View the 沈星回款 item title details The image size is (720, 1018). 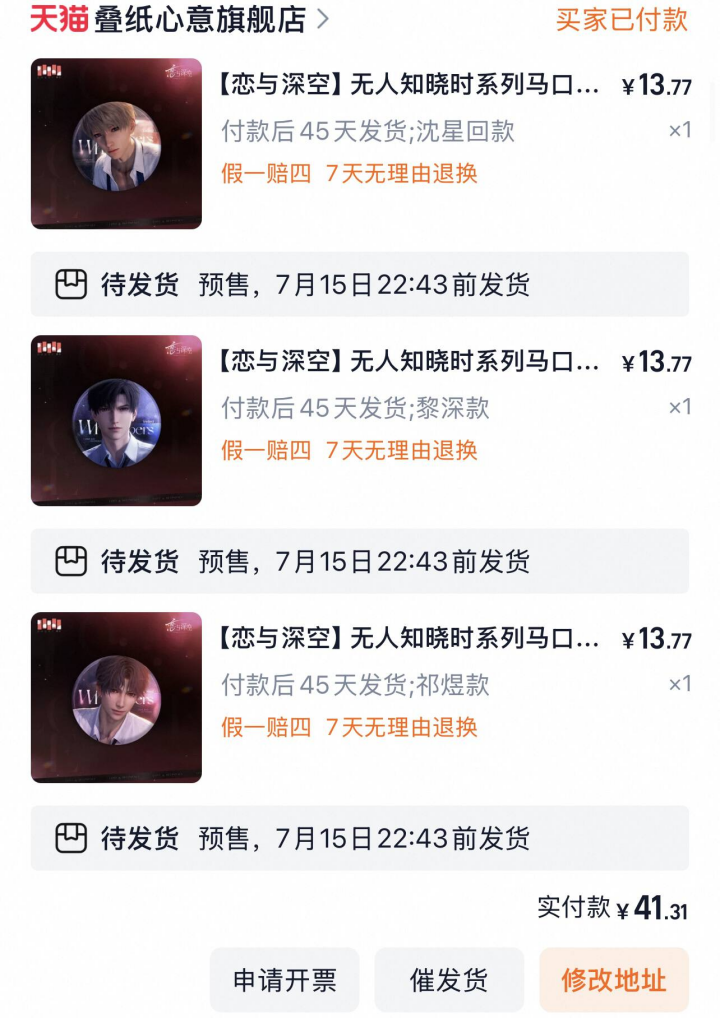pos(410,86)
